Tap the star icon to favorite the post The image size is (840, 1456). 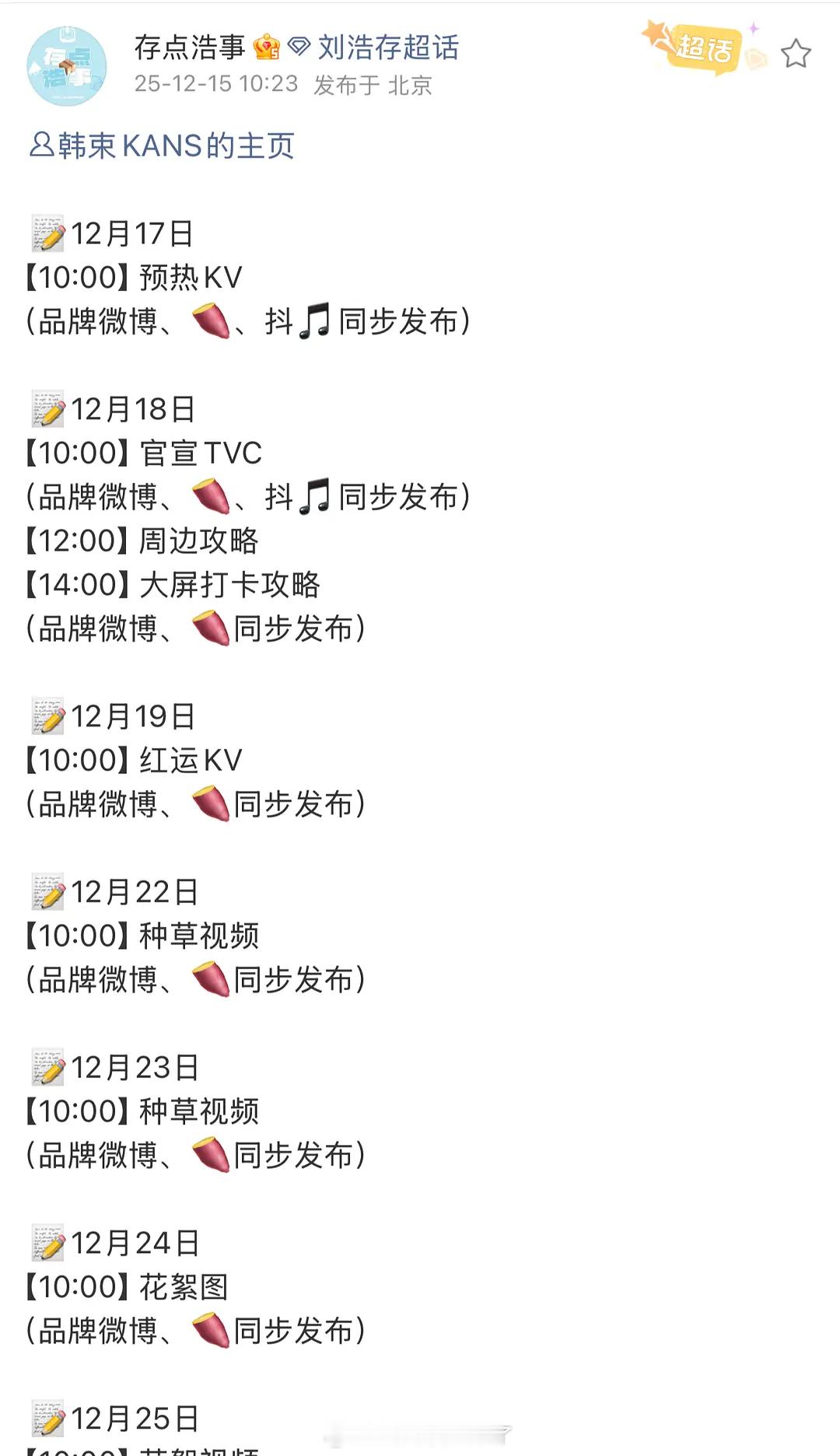click(797, 52)
